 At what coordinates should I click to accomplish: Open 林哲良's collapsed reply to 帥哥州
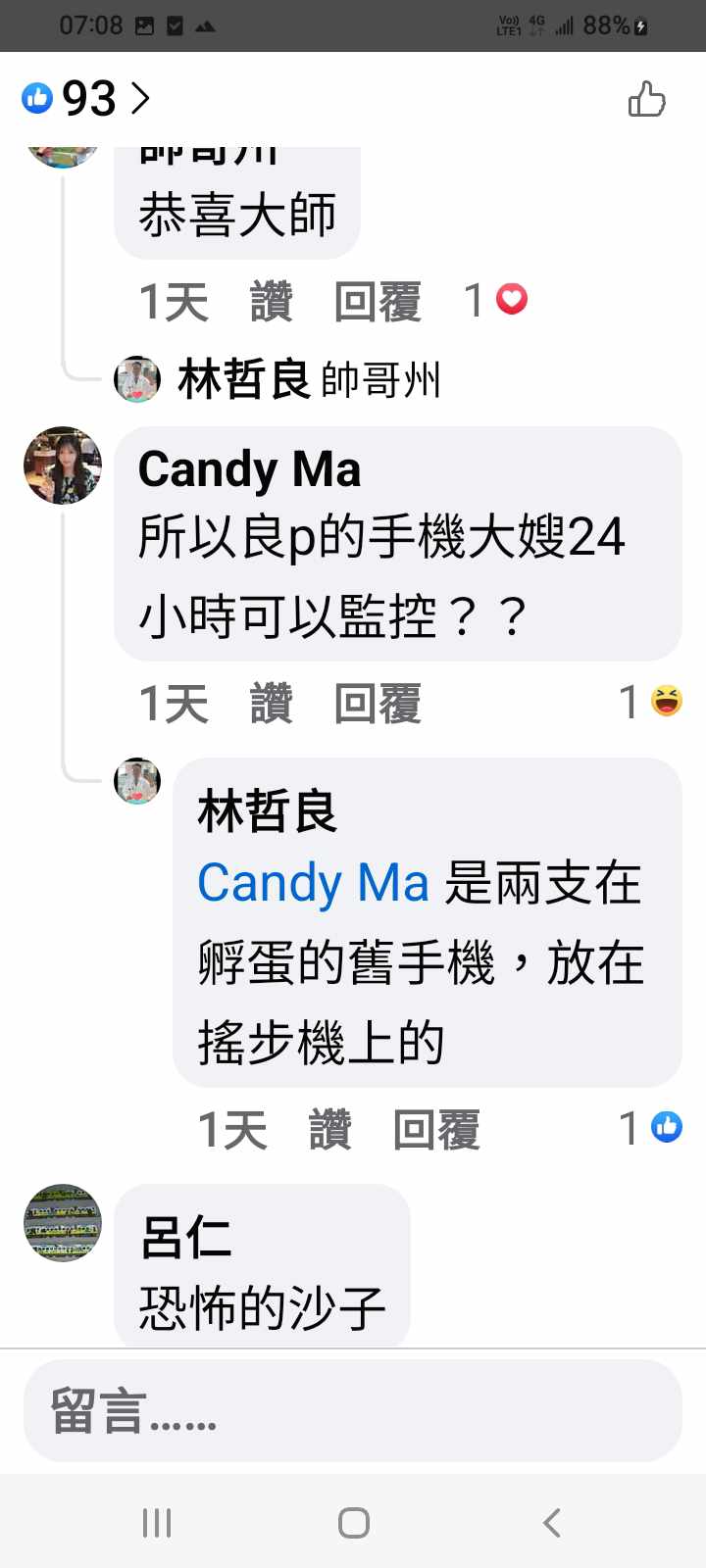pos(308,379)
